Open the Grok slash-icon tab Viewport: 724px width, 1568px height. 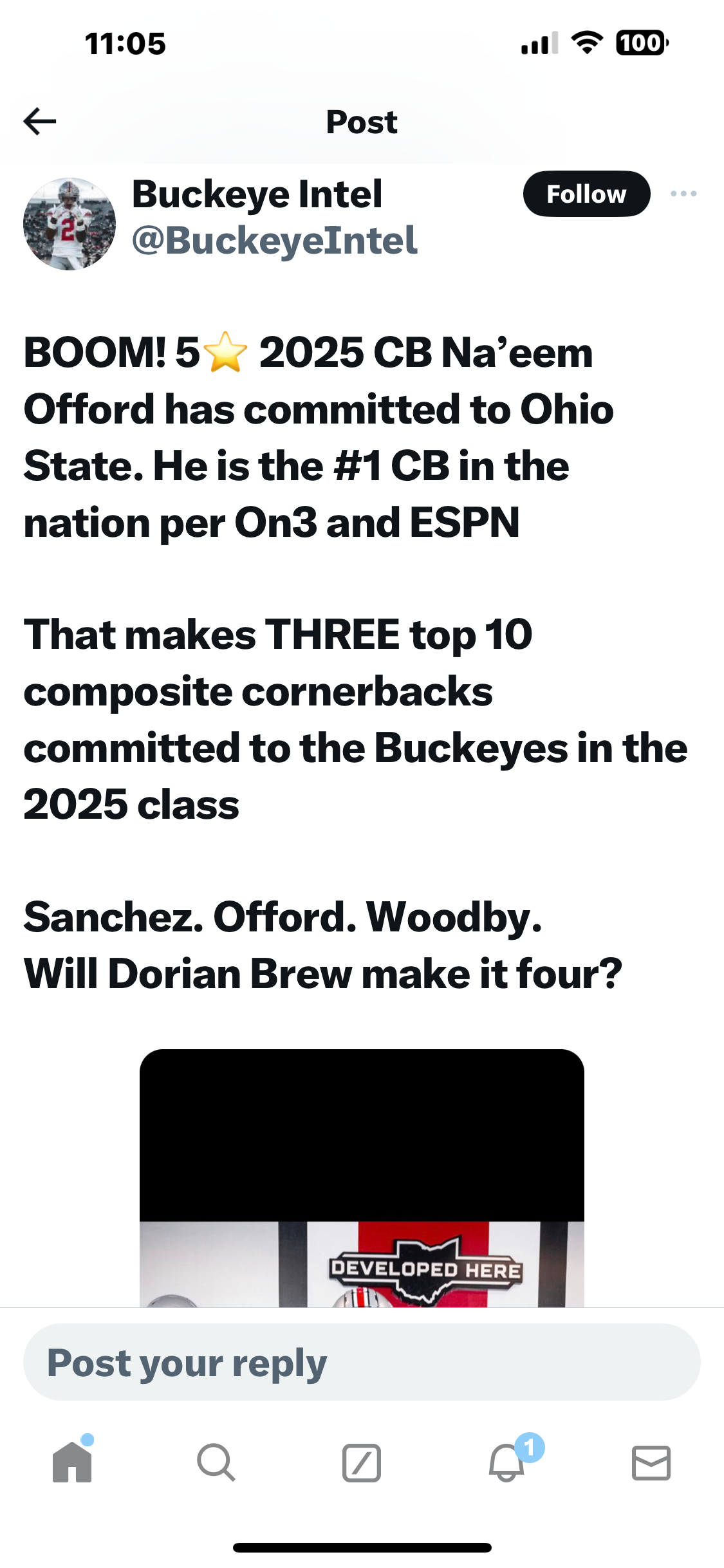(x=362, y=1462)
